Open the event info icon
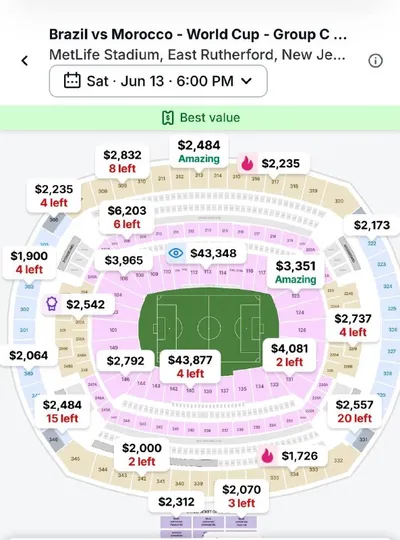 (x=375, y=61)
